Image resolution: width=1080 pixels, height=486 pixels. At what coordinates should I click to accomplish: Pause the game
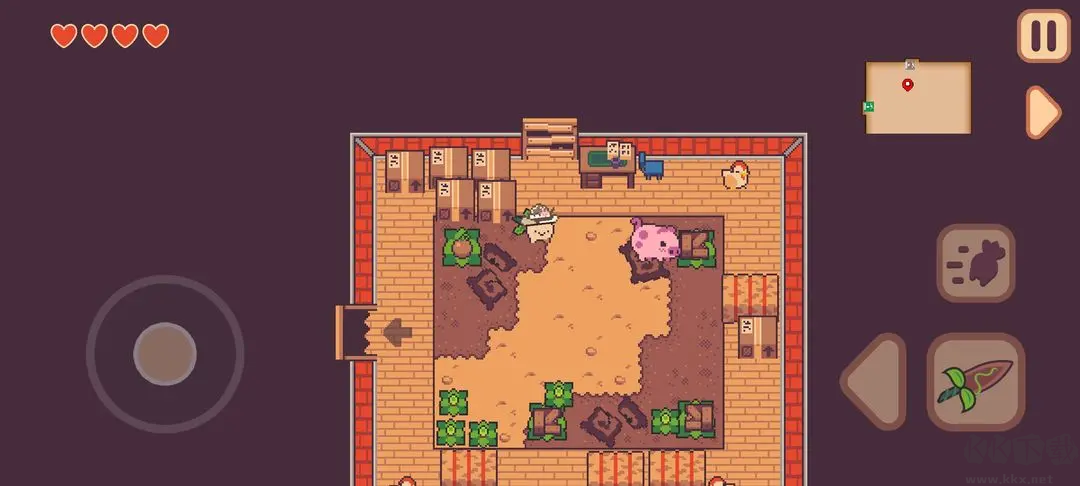pyautogui.click(x=1043, y=36)
